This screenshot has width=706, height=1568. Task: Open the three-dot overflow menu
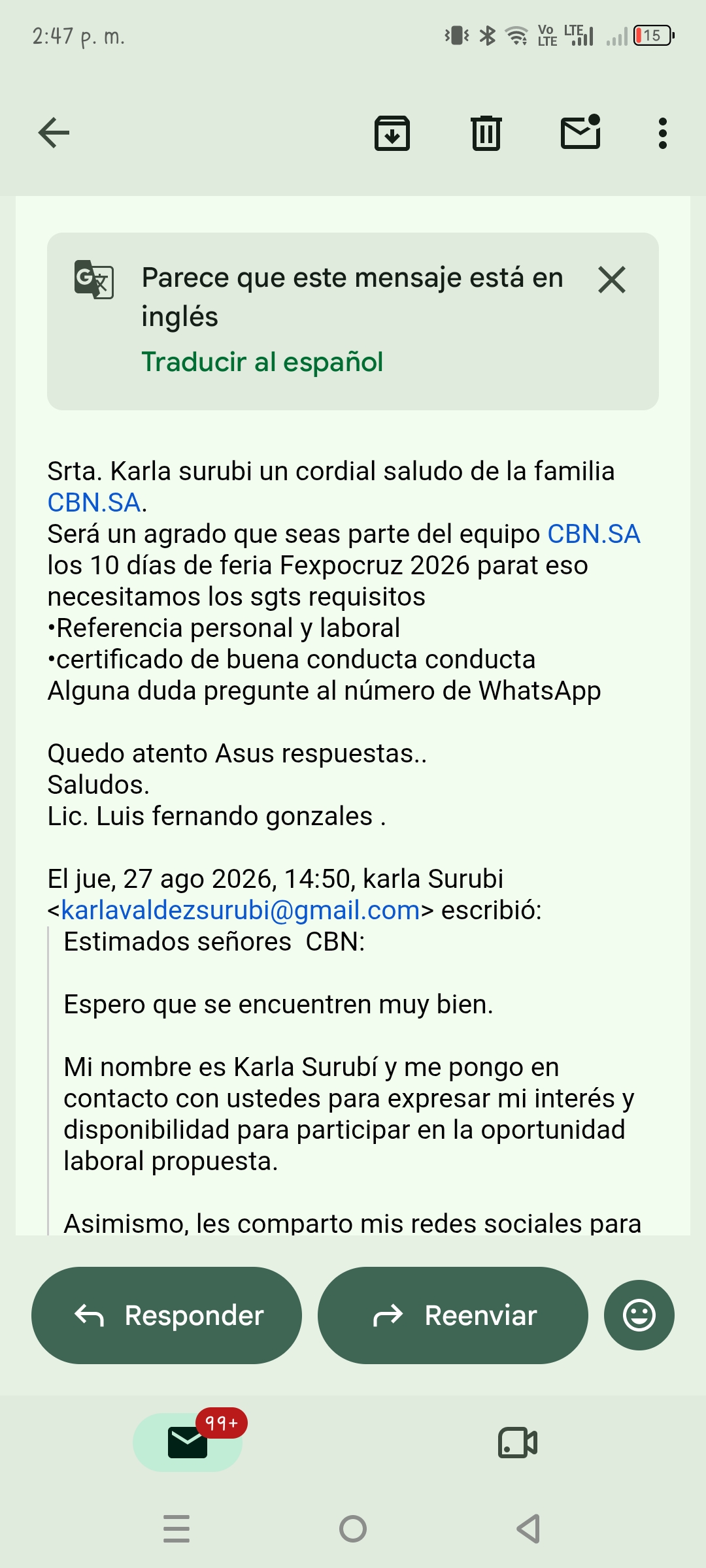663,133
